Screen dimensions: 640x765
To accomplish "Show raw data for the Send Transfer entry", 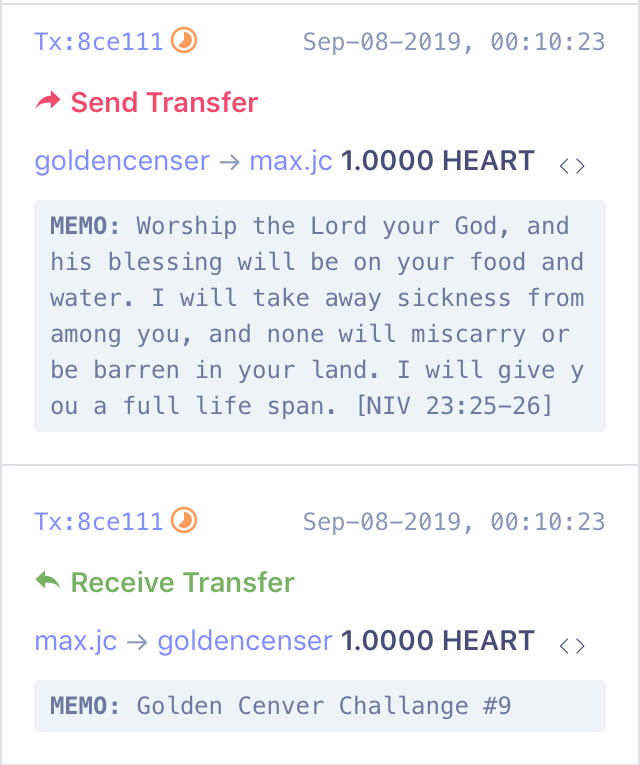I will point(572,165).
